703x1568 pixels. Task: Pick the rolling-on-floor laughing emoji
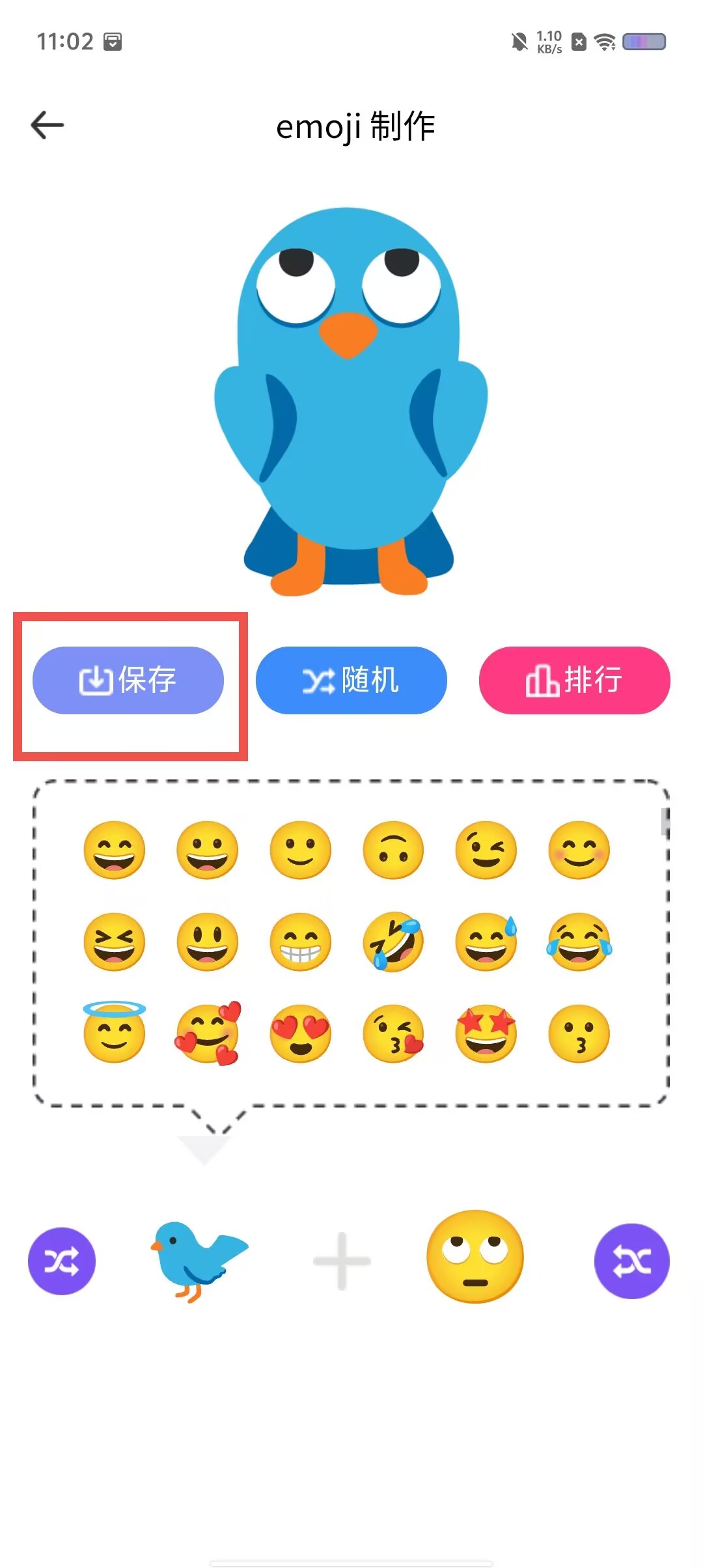pyautogui.click(x=393, y=942)
